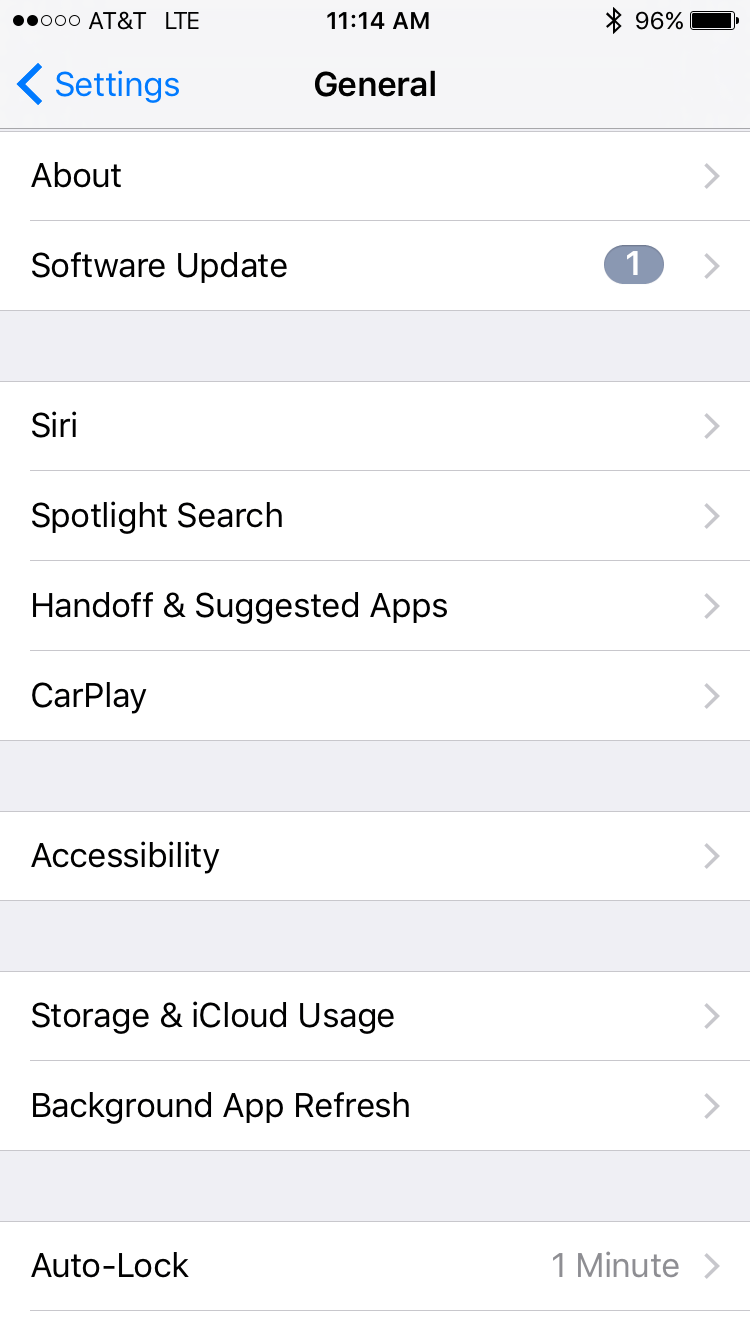Tap the red badge showing one pending update
750x1334 pixels.
633,265
